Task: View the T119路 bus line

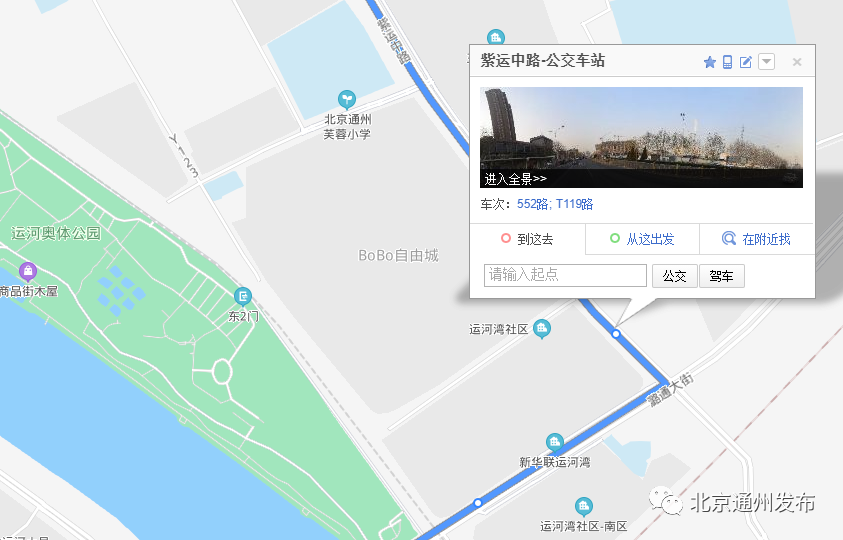Action: [573, 204]
